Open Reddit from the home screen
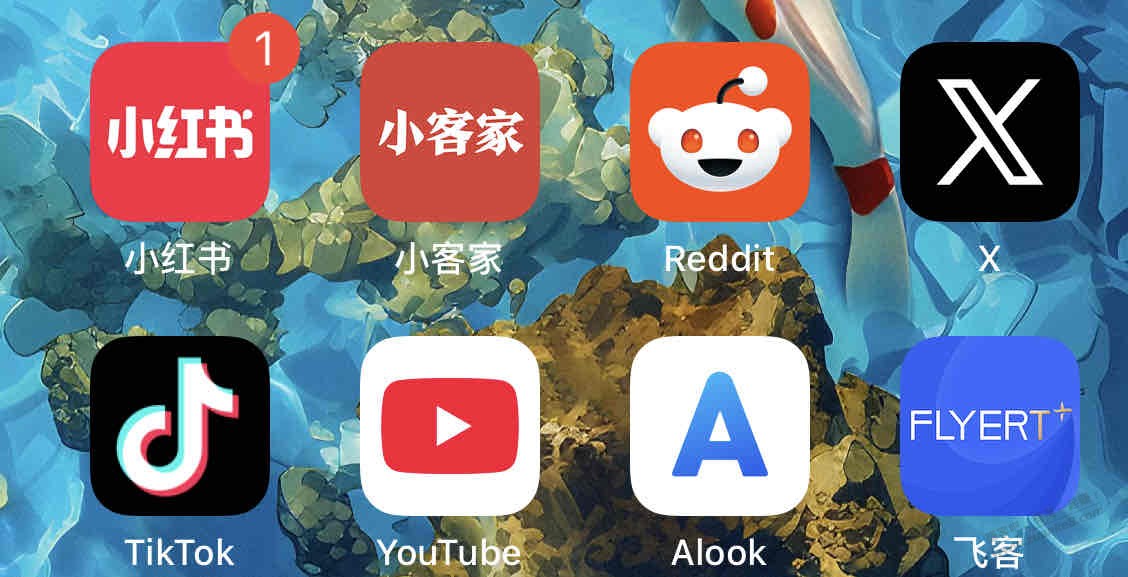The width and height of the screenshot is (1128, 577). (720, 132)
